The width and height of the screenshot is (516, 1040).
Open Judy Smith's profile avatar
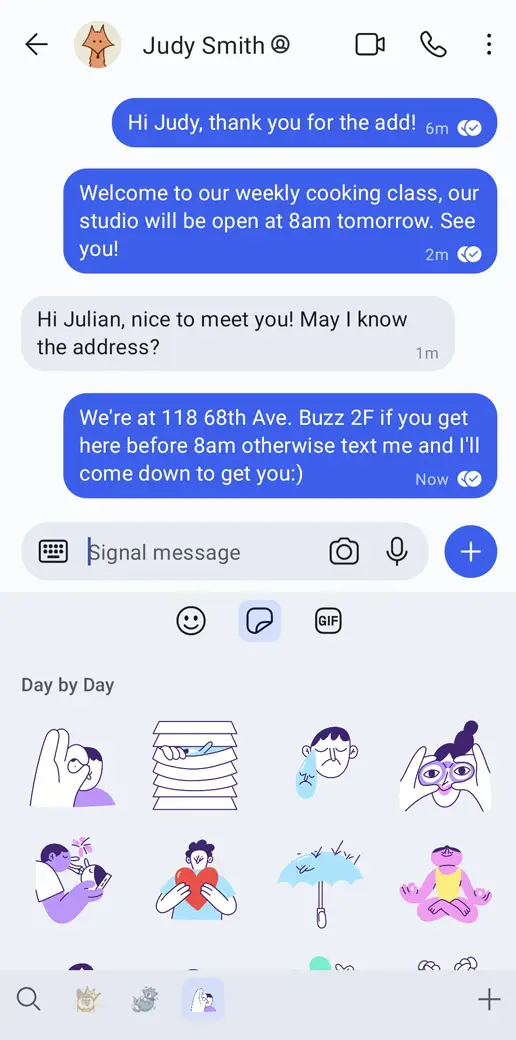coord(97,44)
